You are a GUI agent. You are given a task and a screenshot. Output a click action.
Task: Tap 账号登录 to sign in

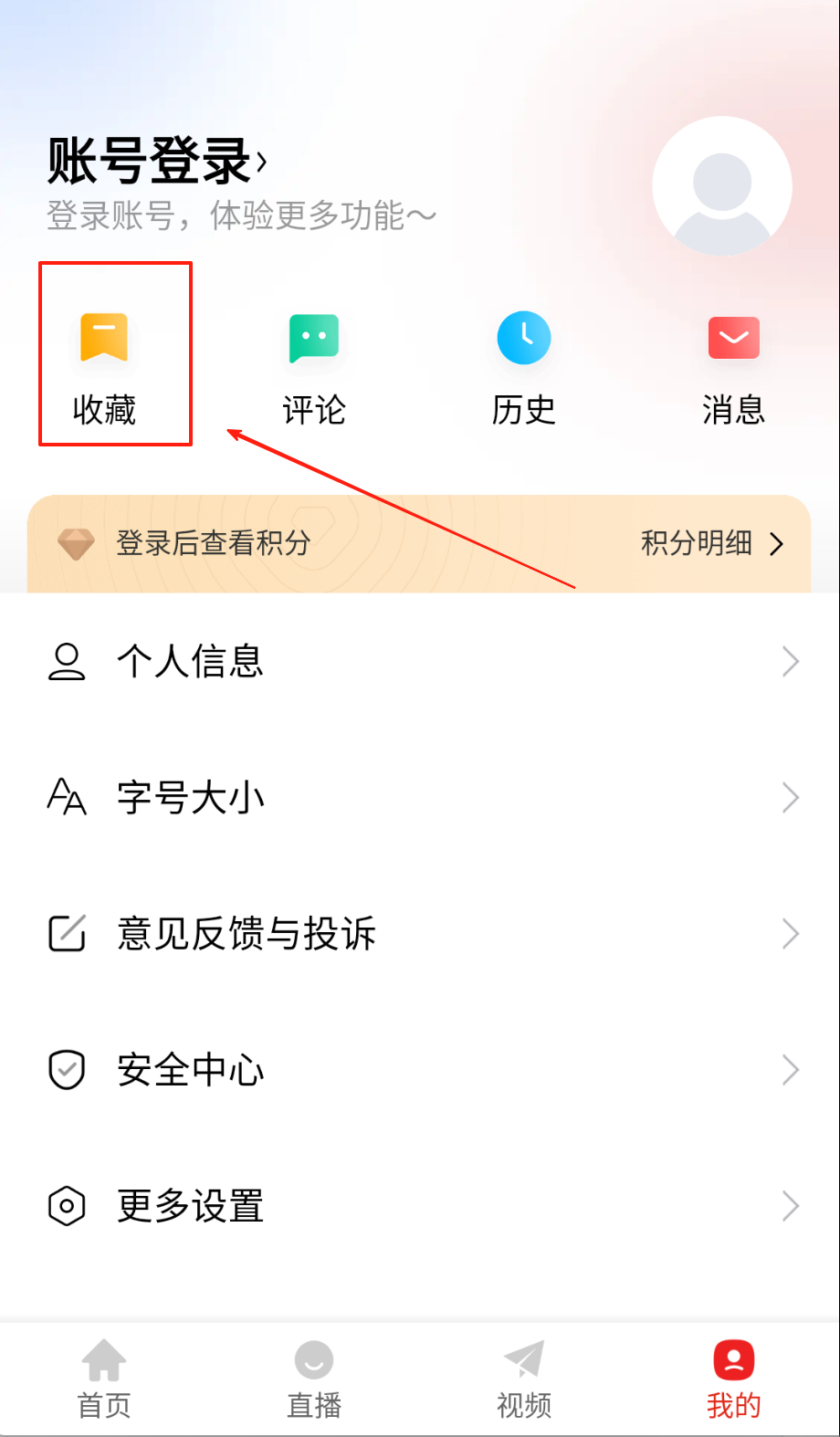pyautogui.click(x=157, y=162)
